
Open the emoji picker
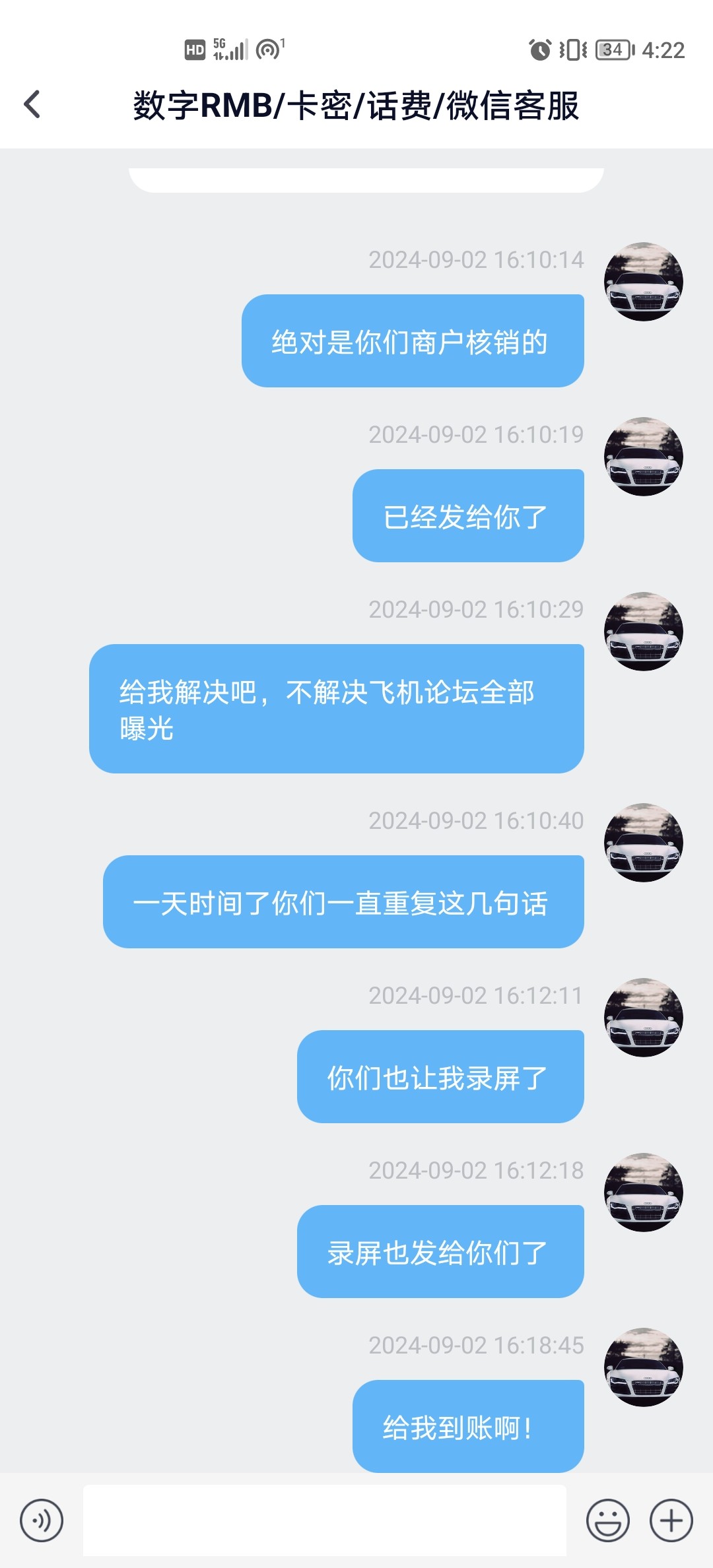[x=608, y=1520]
